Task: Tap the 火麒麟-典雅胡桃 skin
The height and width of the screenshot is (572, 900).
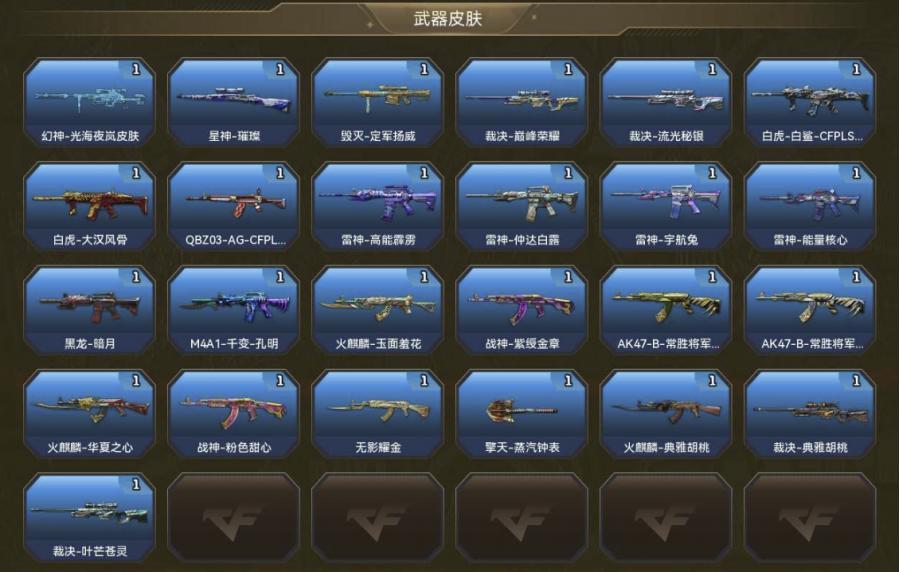Action: pyautogui.click(x=666, y=413)
